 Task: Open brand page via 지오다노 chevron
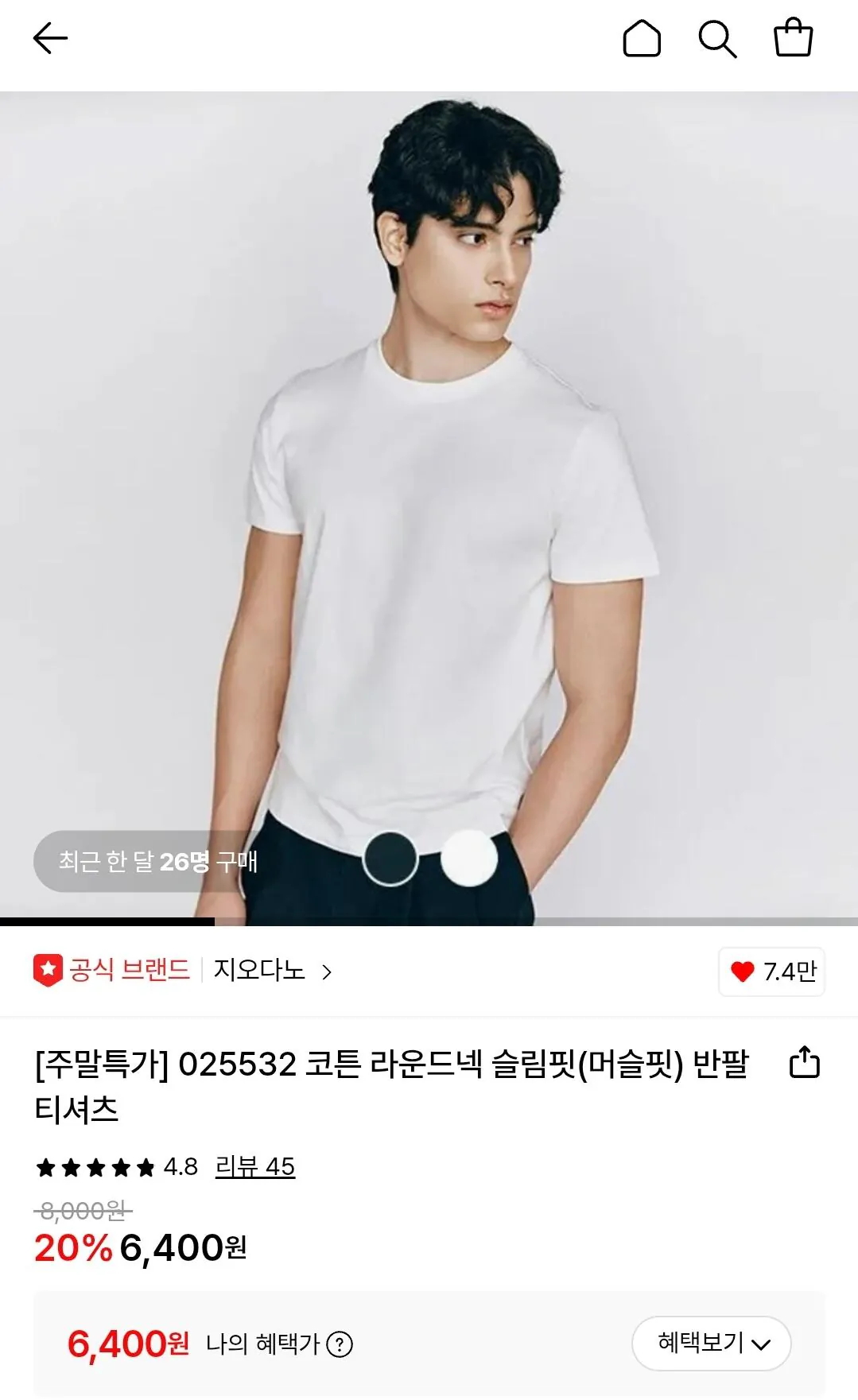click(328, 971)
